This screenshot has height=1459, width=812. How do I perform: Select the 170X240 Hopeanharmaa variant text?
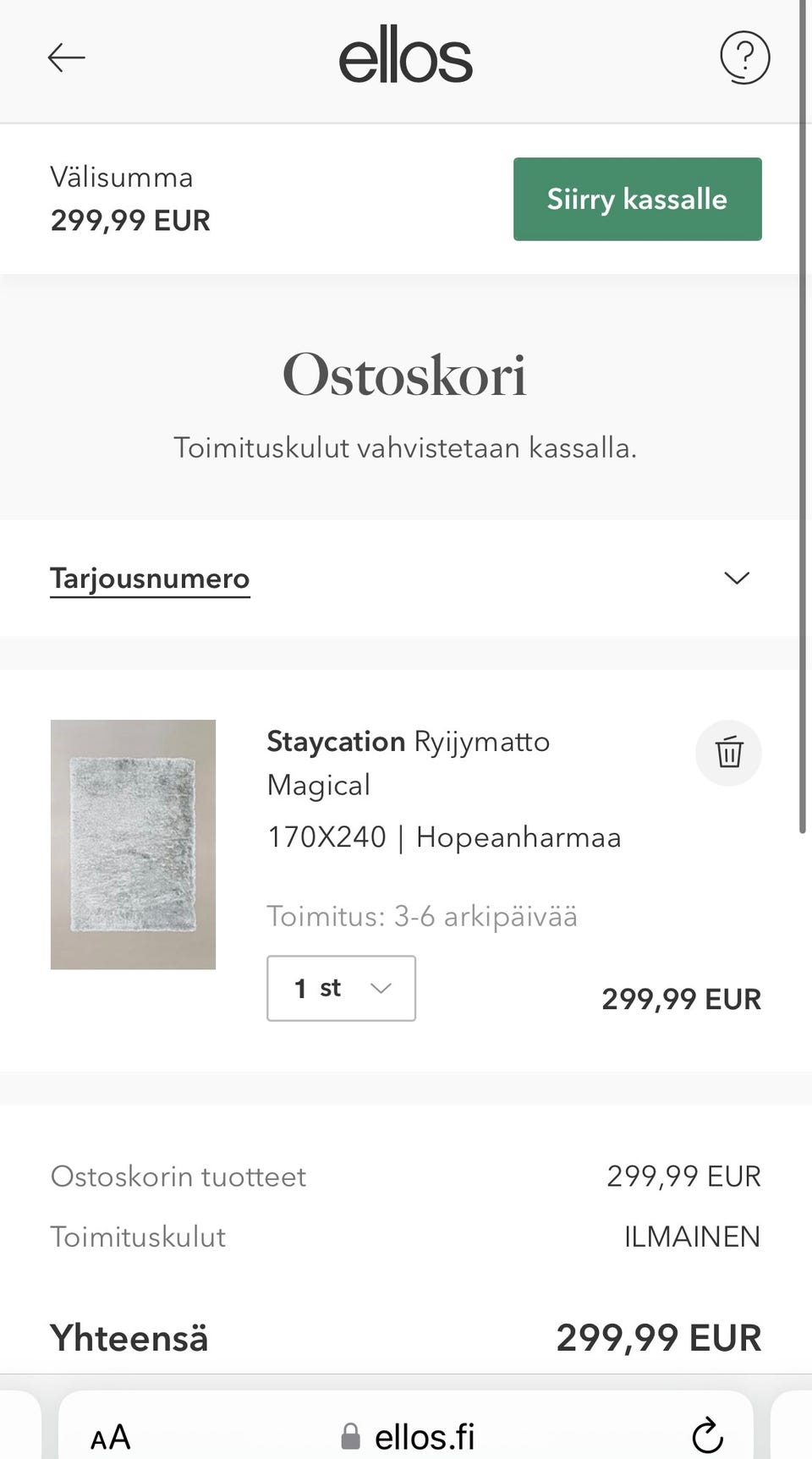point(444,836)
